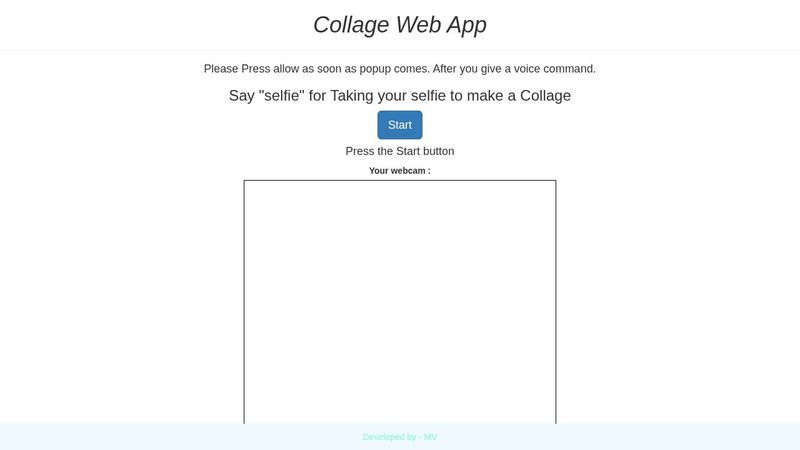This screenshot has width=800, height=450.
Task: Tap the blue Start button
Action: click(x=399, y=125)
